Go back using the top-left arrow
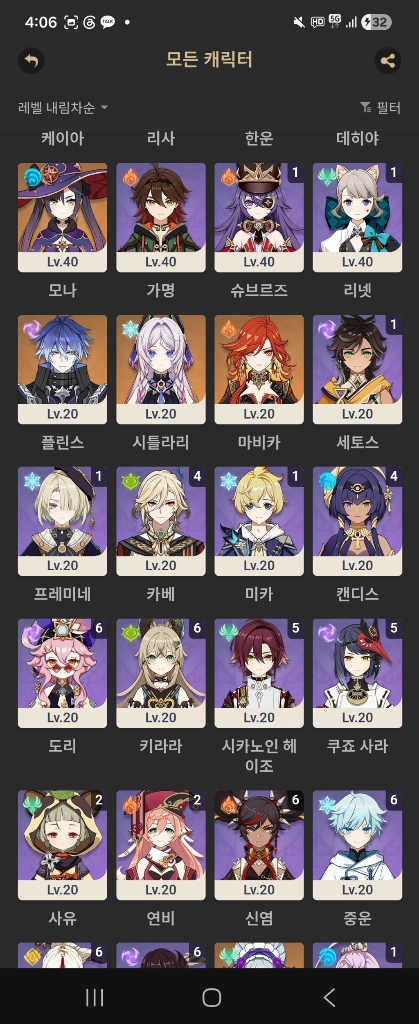Screen dimensions: 419x1024 coord(31,61)
